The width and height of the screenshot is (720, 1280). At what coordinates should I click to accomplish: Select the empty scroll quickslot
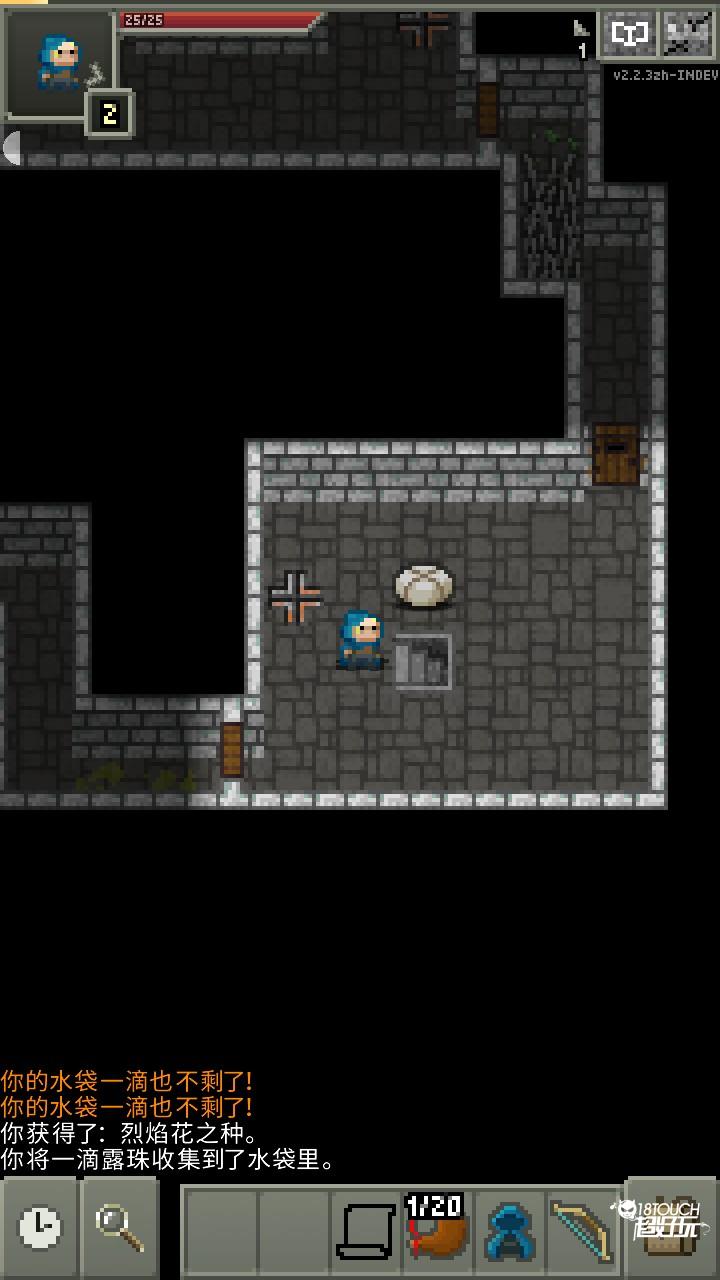(366, 1232)
